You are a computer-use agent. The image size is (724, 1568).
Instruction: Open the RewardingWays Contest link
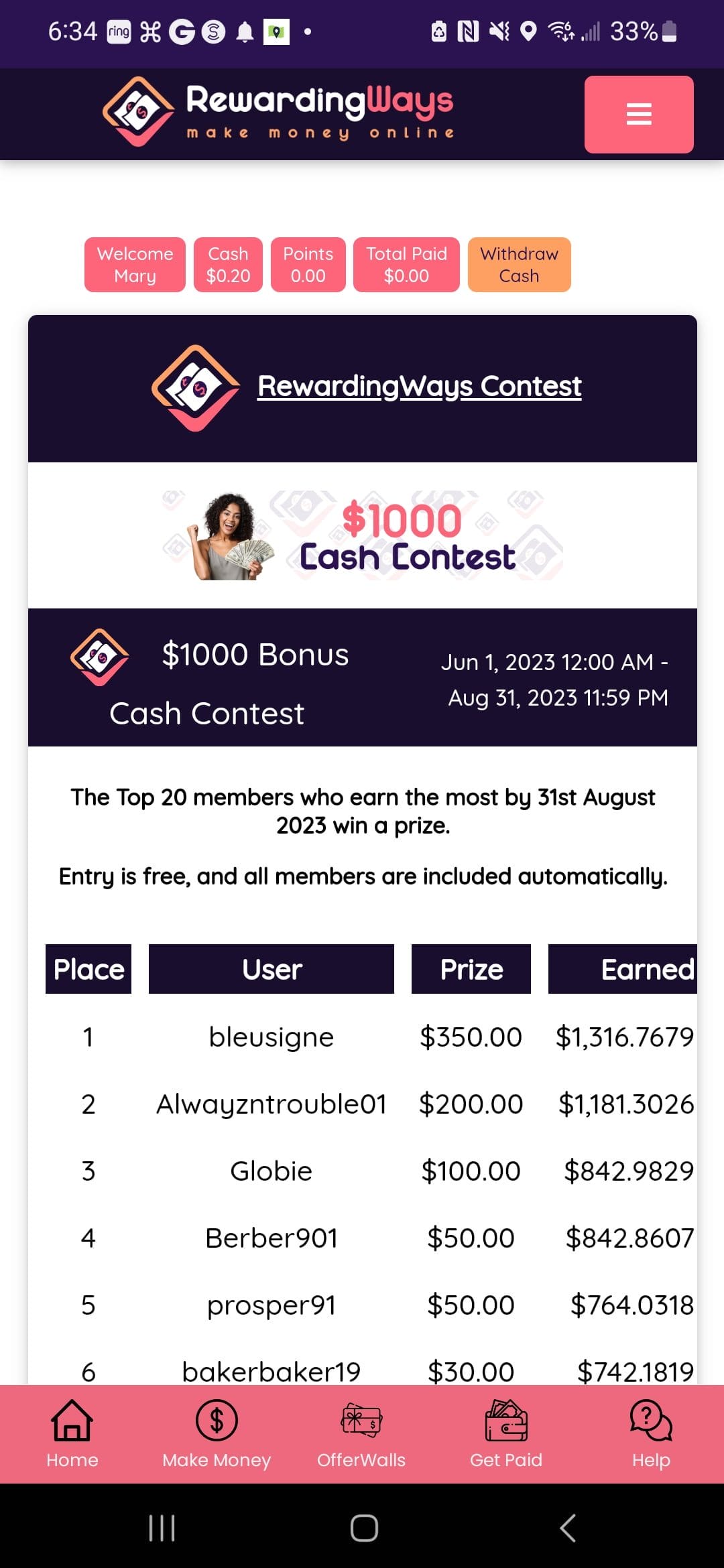[420, 386]
